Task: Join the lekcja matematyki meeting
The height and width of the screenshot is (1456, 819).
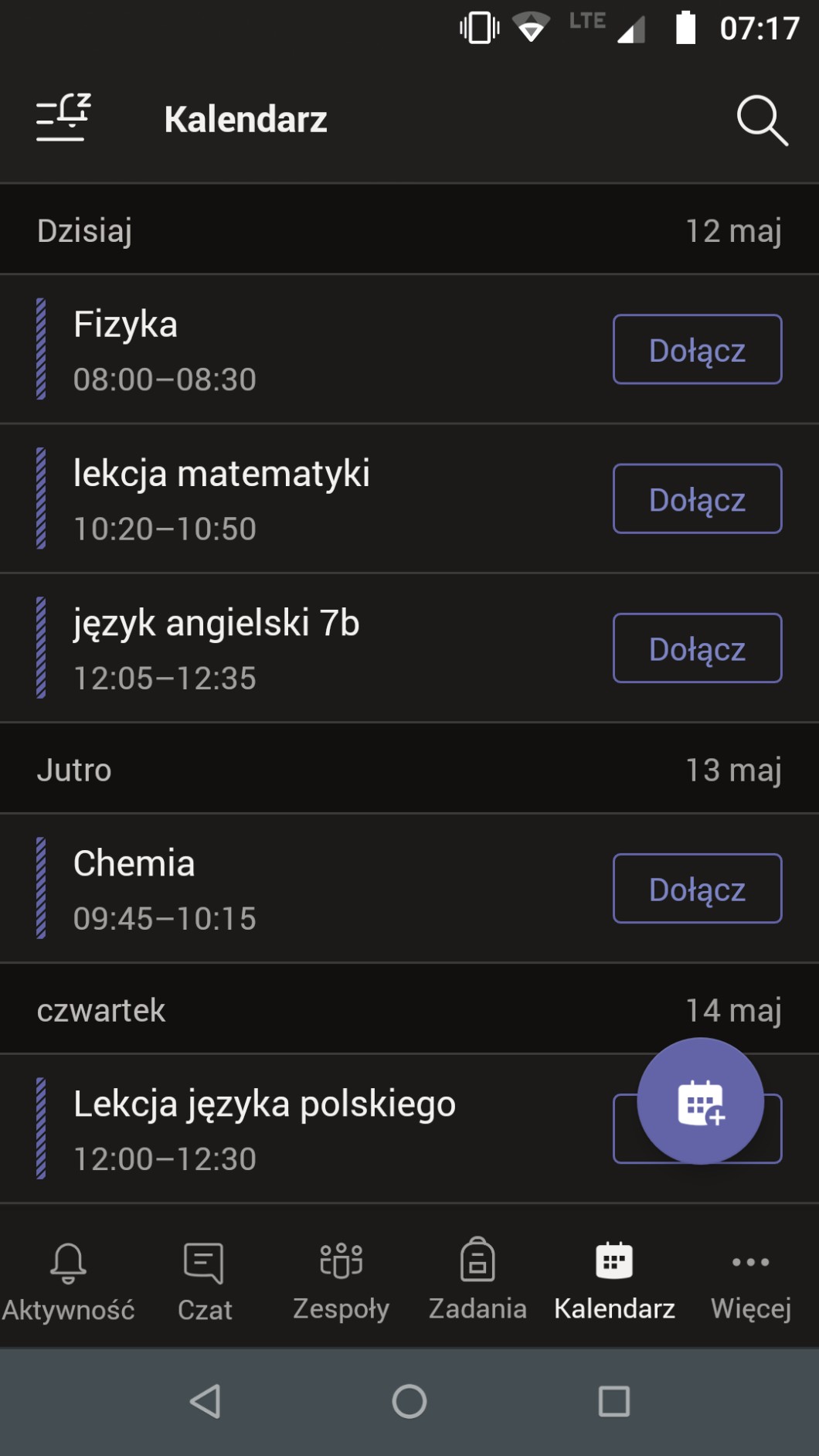Action: point(697,499)
